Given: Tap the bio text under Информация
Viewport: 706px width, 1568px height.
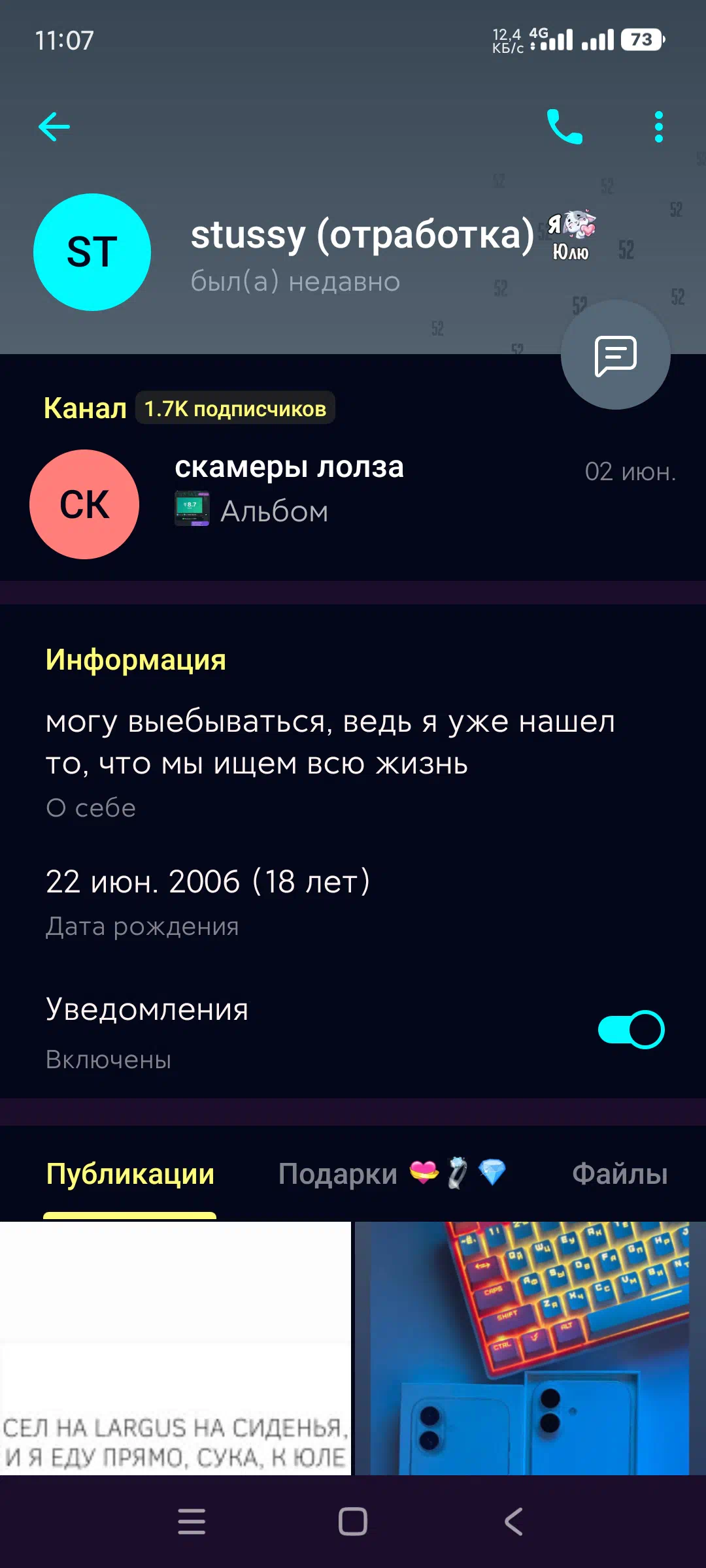Looking at the screenshot, I should 330,742.
